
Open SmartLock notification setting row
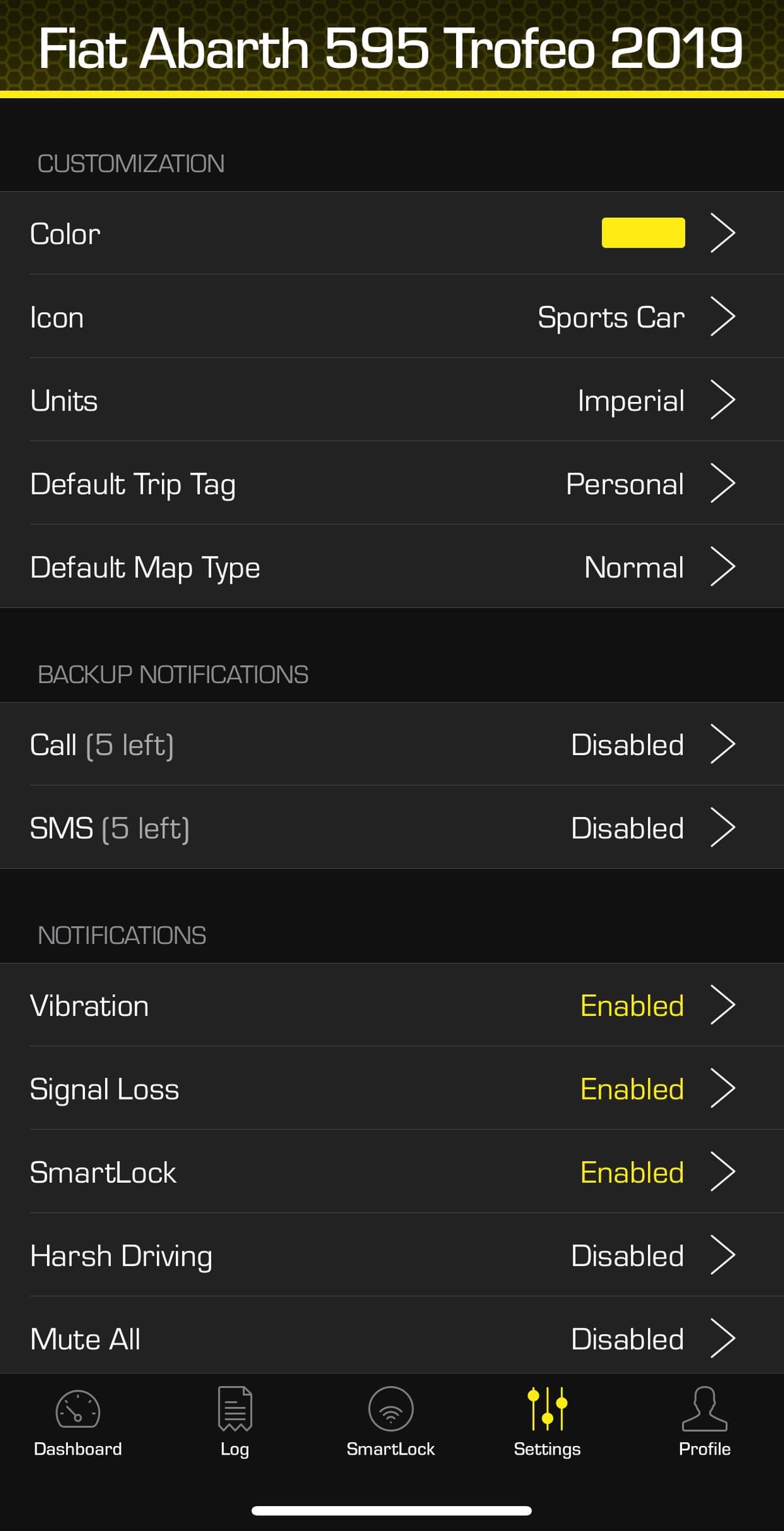pos(392,1171)
